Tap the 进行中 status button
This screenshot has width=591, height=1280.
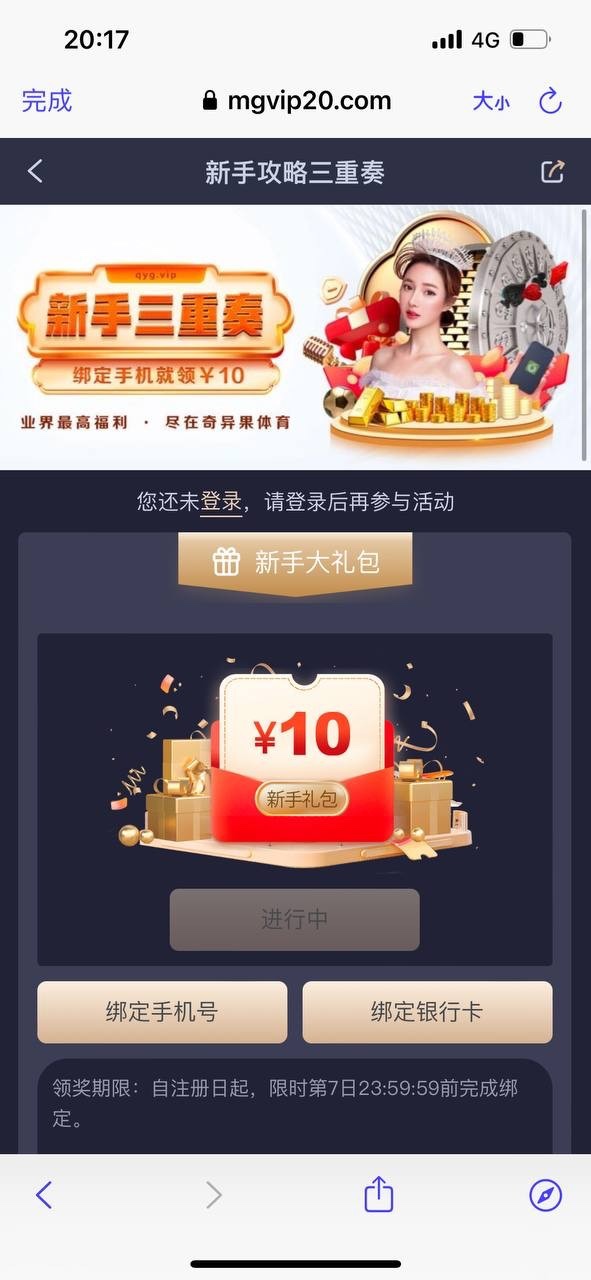[x=295, y=919]
